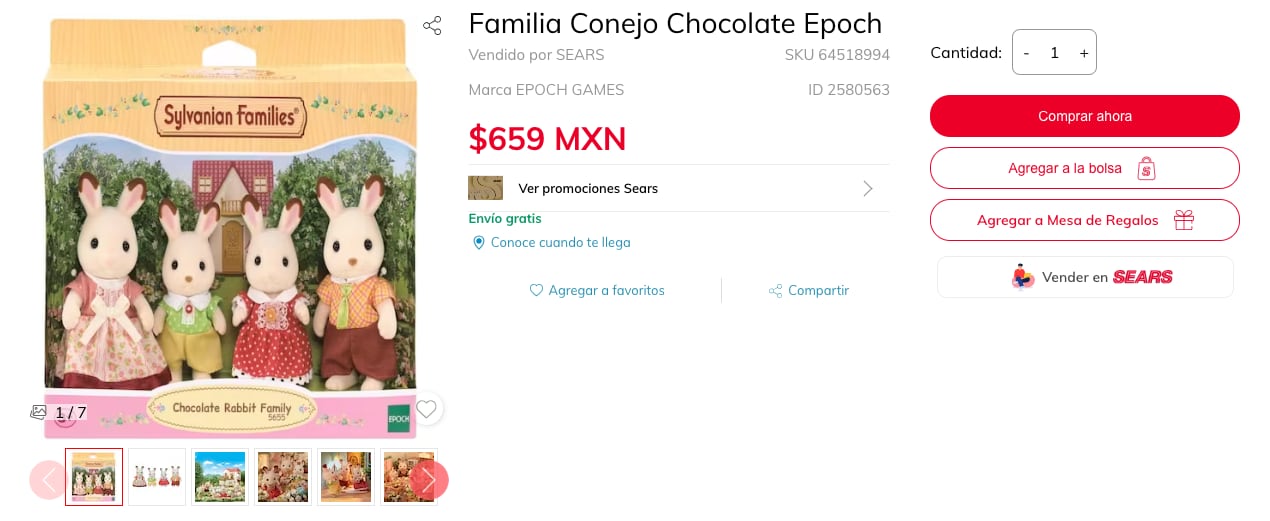The height and width of the screenshot is (521, 1270).
Task: Decrease quantity with the minus button
Action: pyautogui.click(x=1026, y=53)
